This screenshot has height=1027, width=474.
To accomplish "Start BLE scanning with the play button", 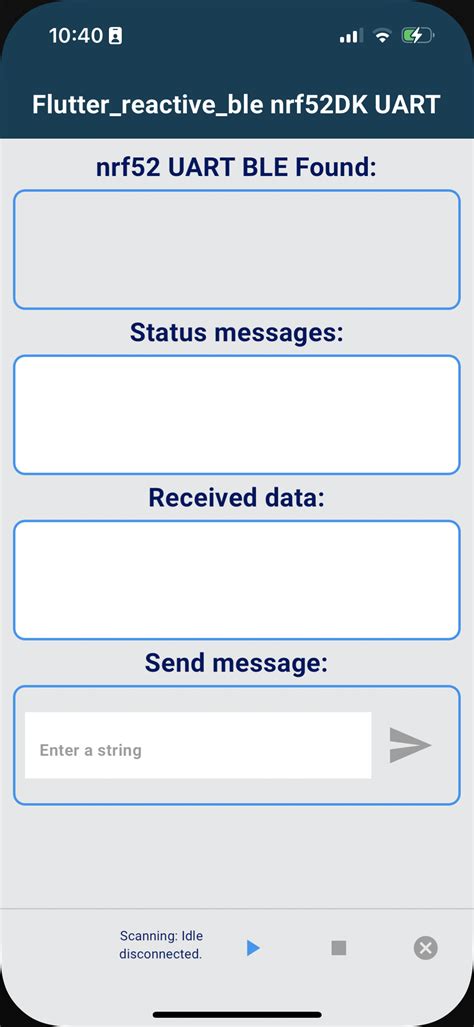I will 253,948.
